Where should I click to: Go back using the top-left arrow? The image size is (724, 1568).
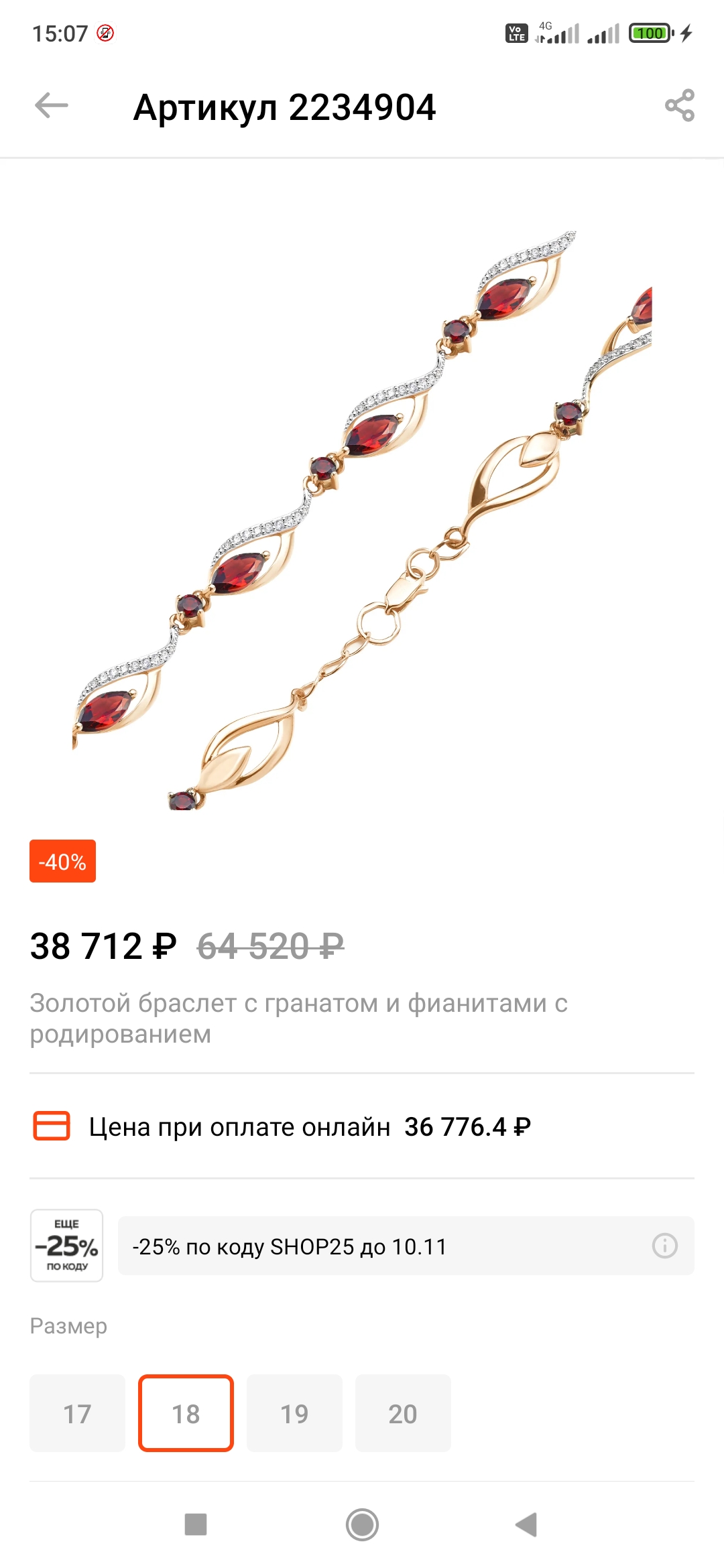coord(52,106)
